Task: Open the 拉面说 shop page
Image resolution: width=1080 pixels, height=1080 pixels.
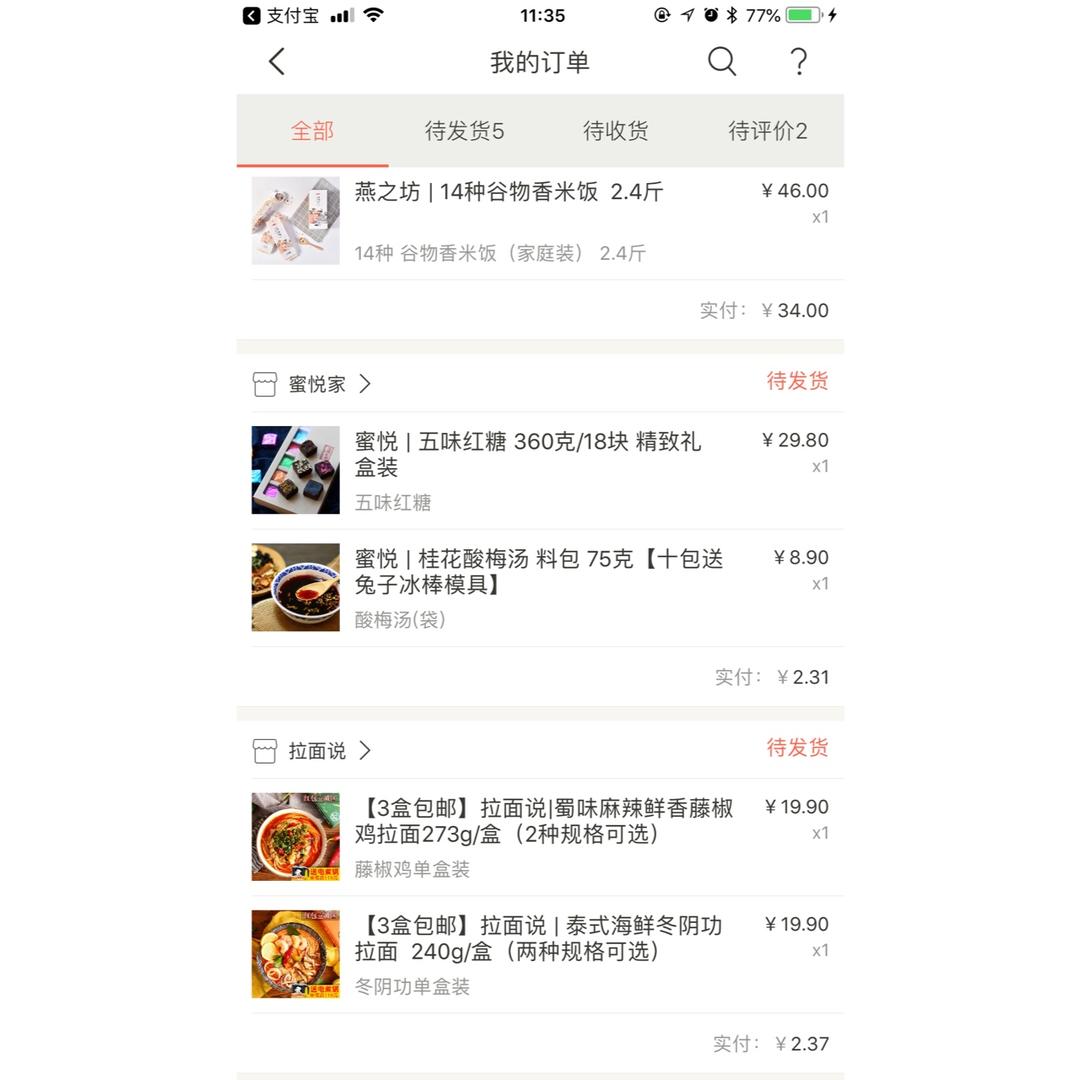Action: pyautogui.click(x=316, y=751)
